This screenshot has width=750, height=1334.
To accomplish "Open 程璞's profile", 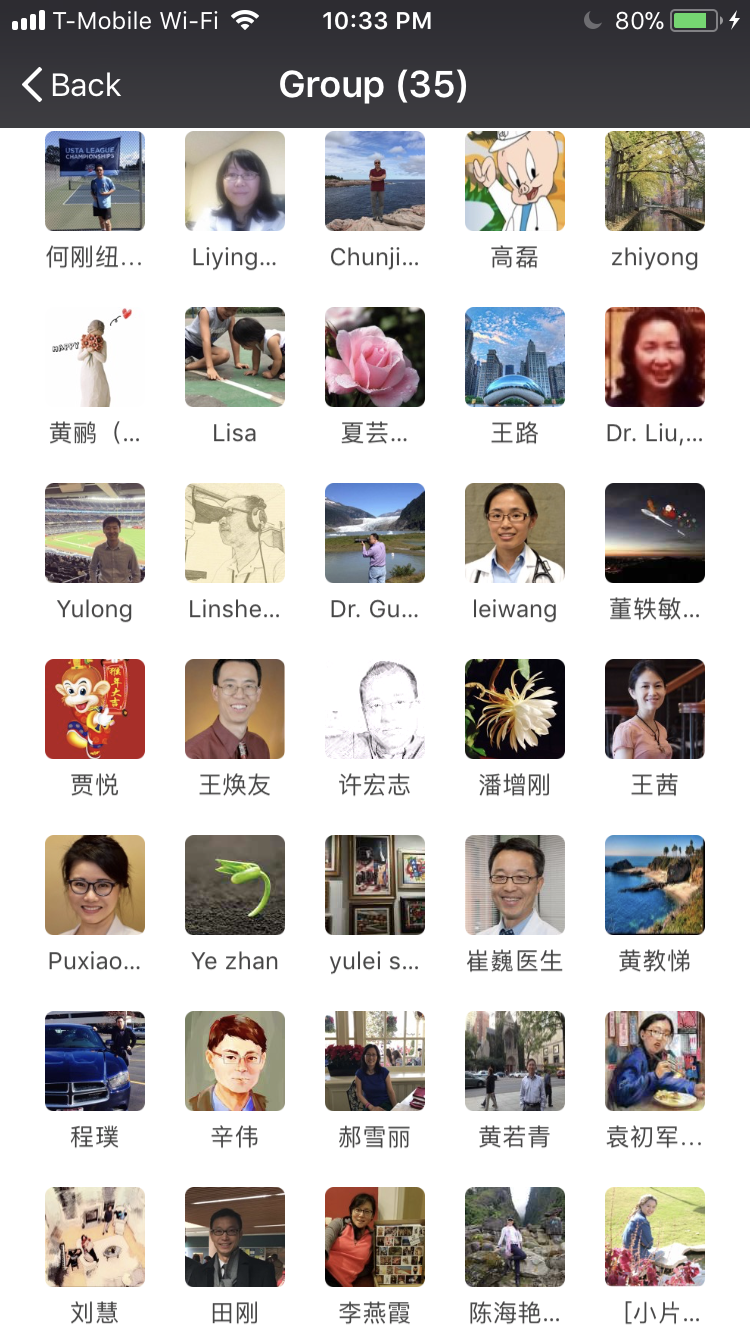I will (x=95, y=1061).
